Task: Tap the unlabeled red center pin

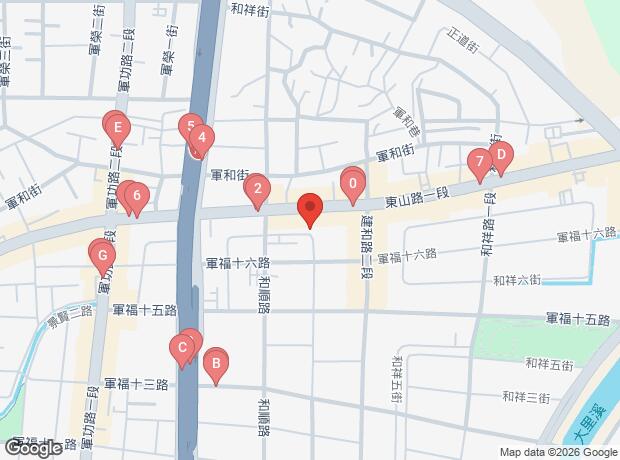Action: coord(310,209)
